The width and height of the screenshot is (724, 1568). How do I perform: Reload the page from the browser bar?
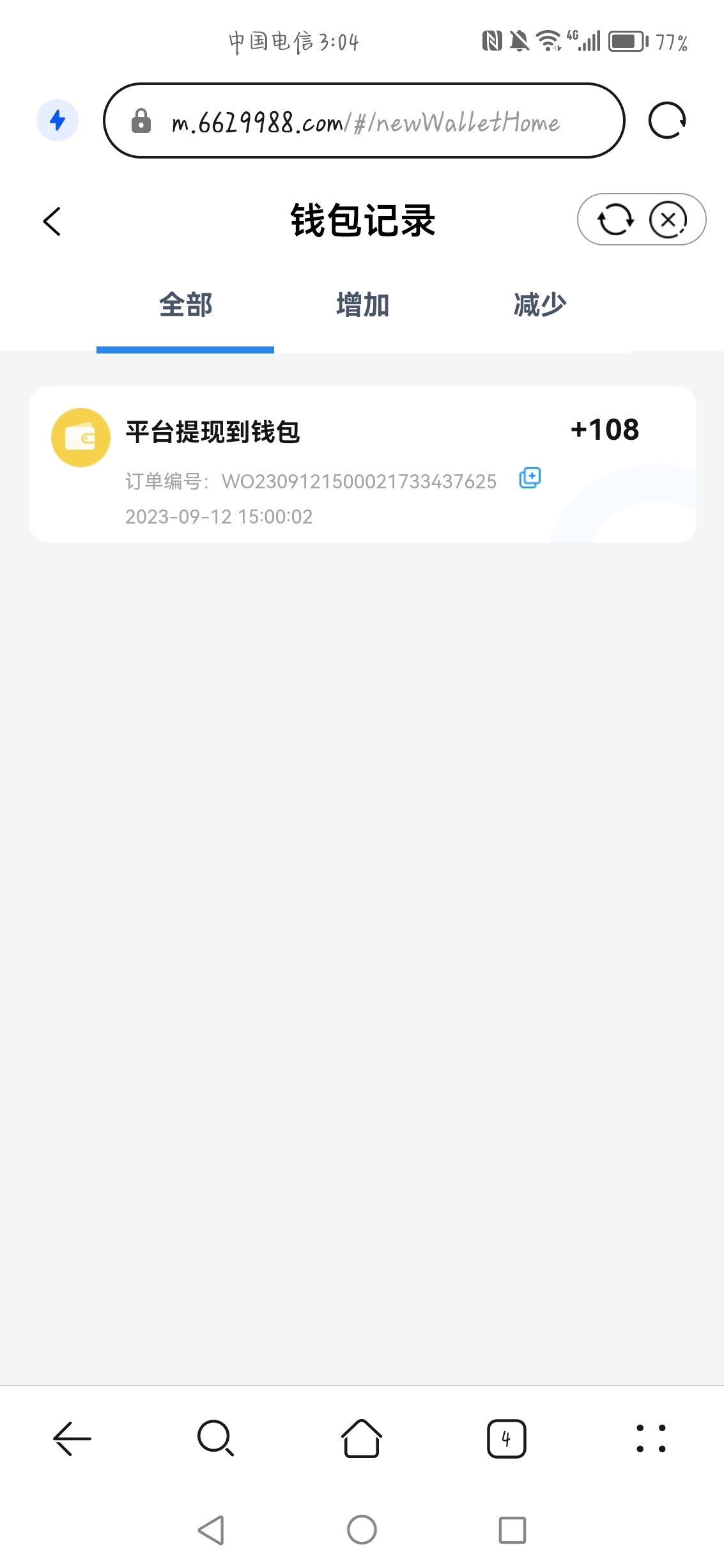(666, 121)
